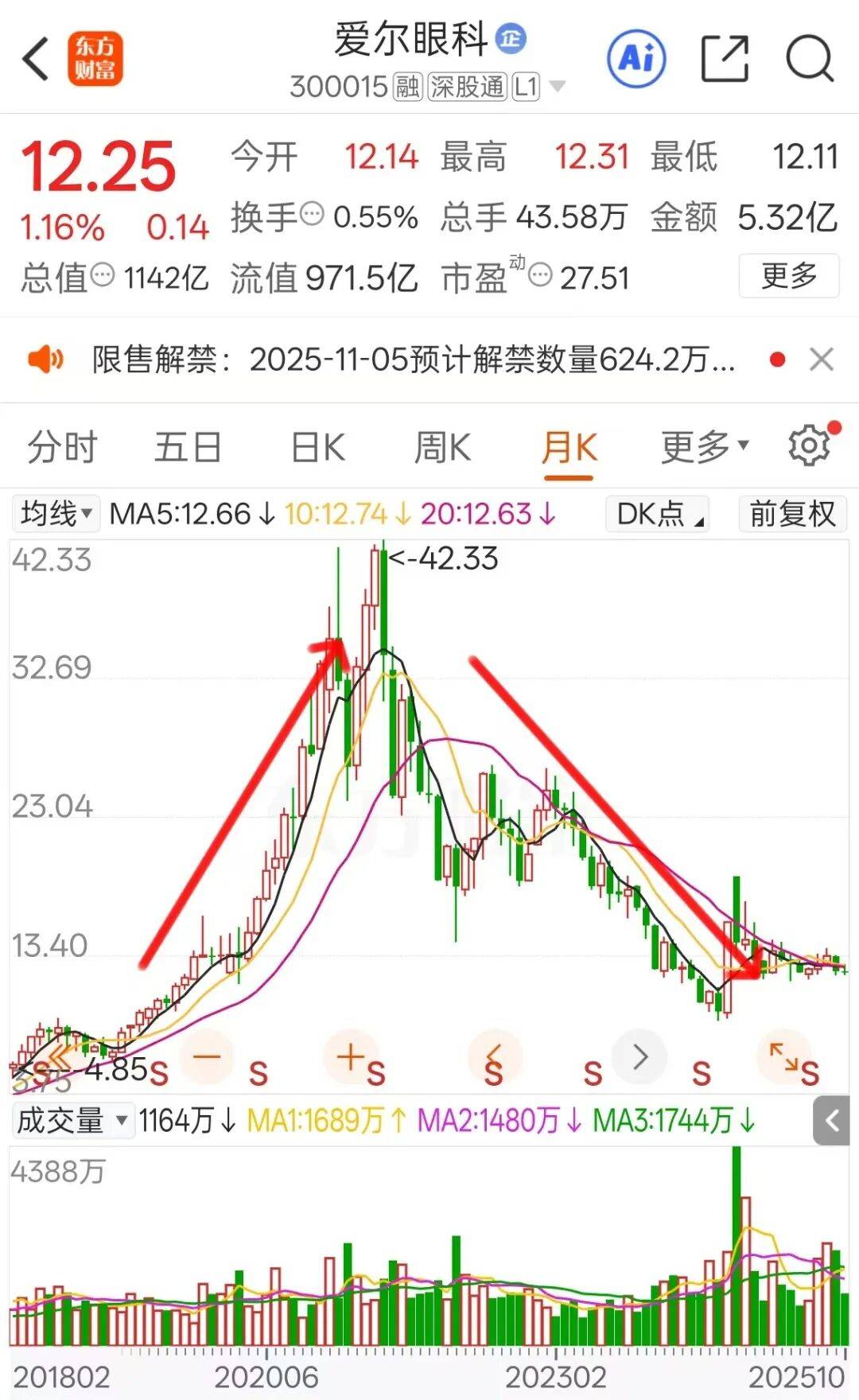Share this stock page

[x=725, y=59]
